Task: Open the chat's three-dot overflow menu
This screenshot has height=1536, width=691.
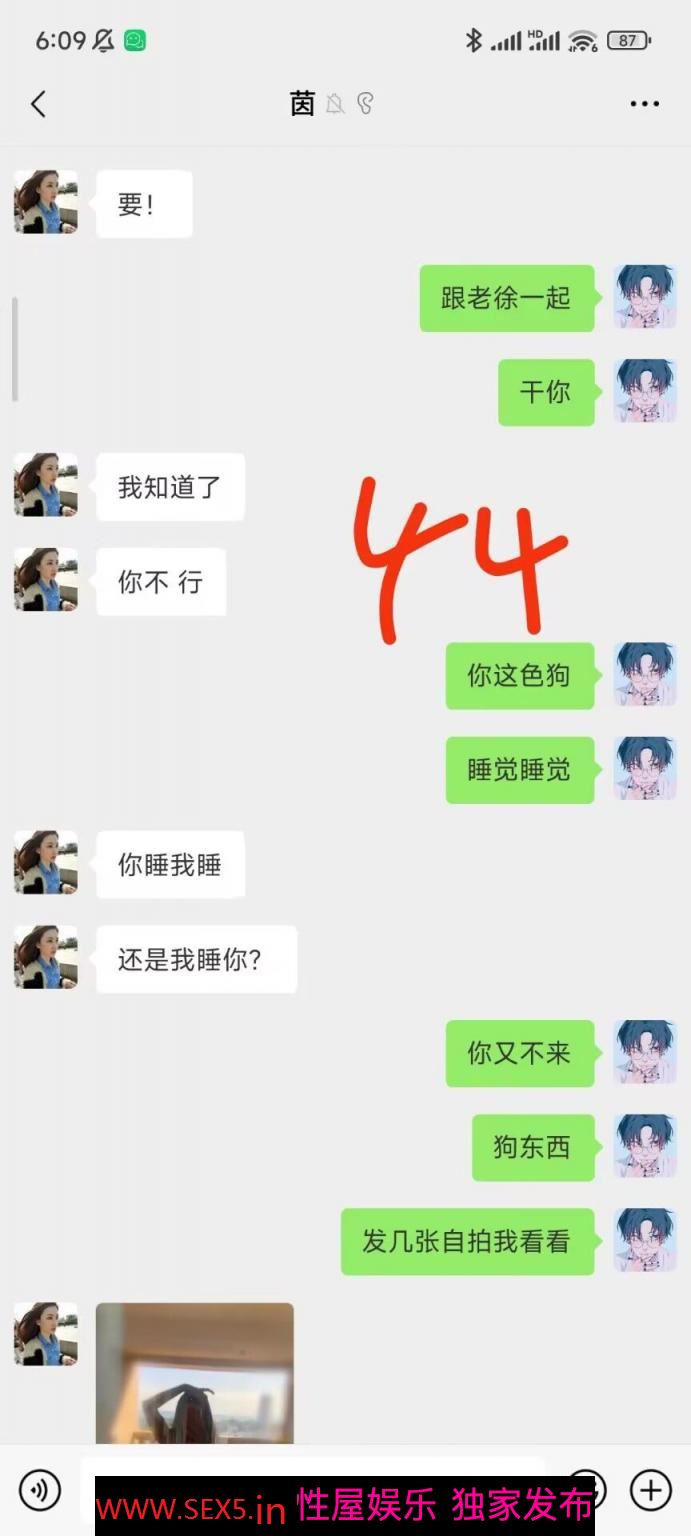Action: tap(644, 104)
